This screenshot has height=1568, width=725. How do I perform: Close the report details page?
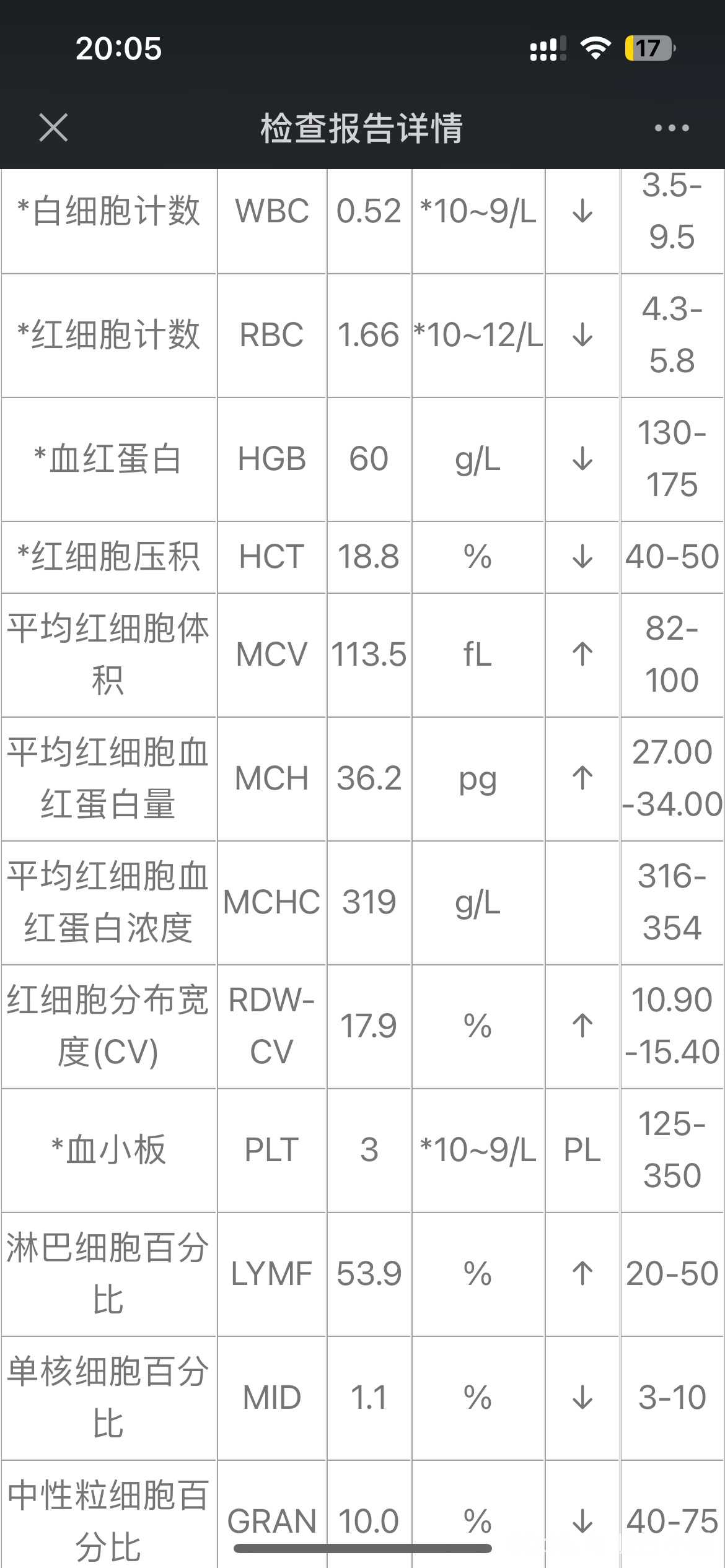(53, 128)
